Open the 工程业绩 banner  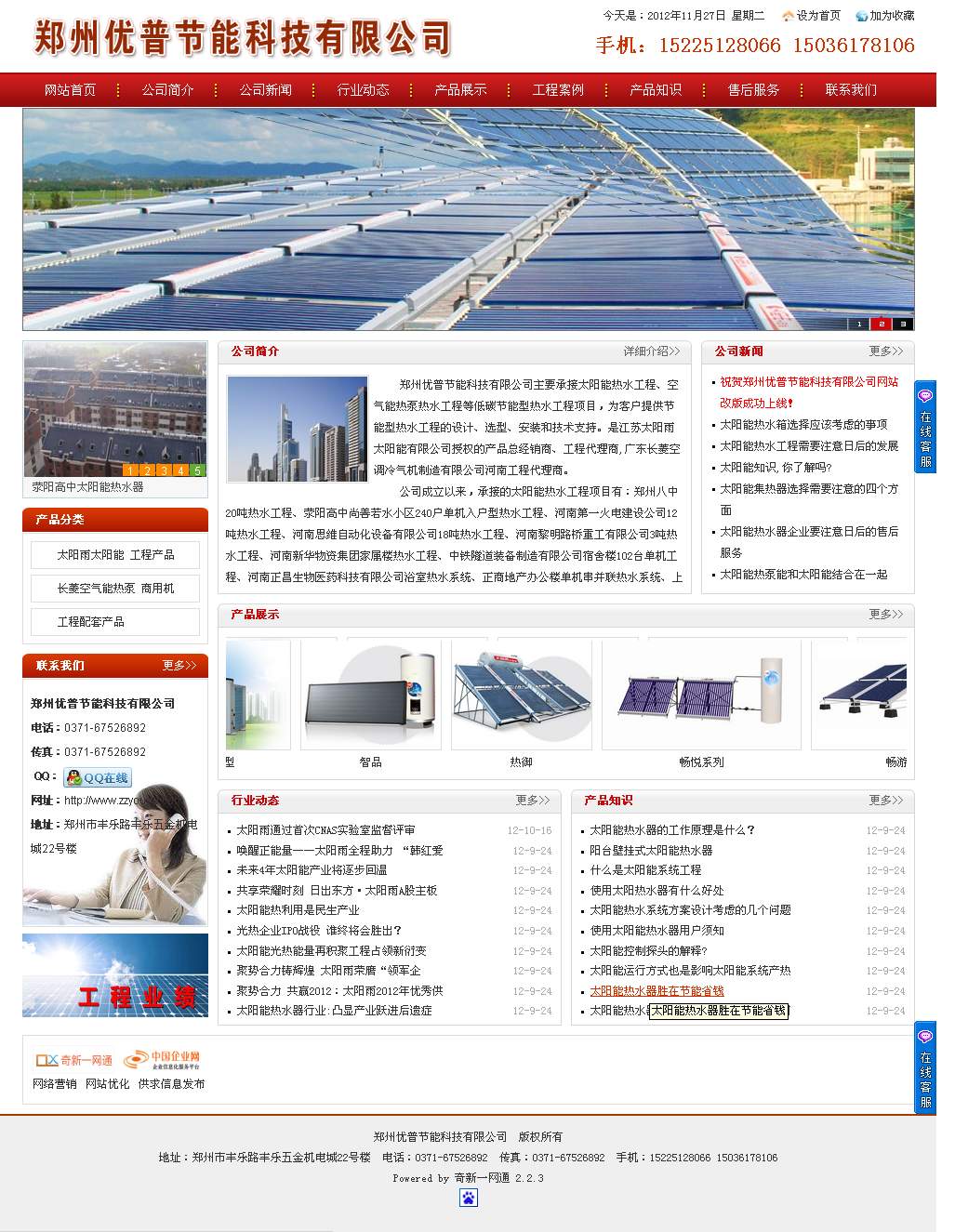click(115, 975)
